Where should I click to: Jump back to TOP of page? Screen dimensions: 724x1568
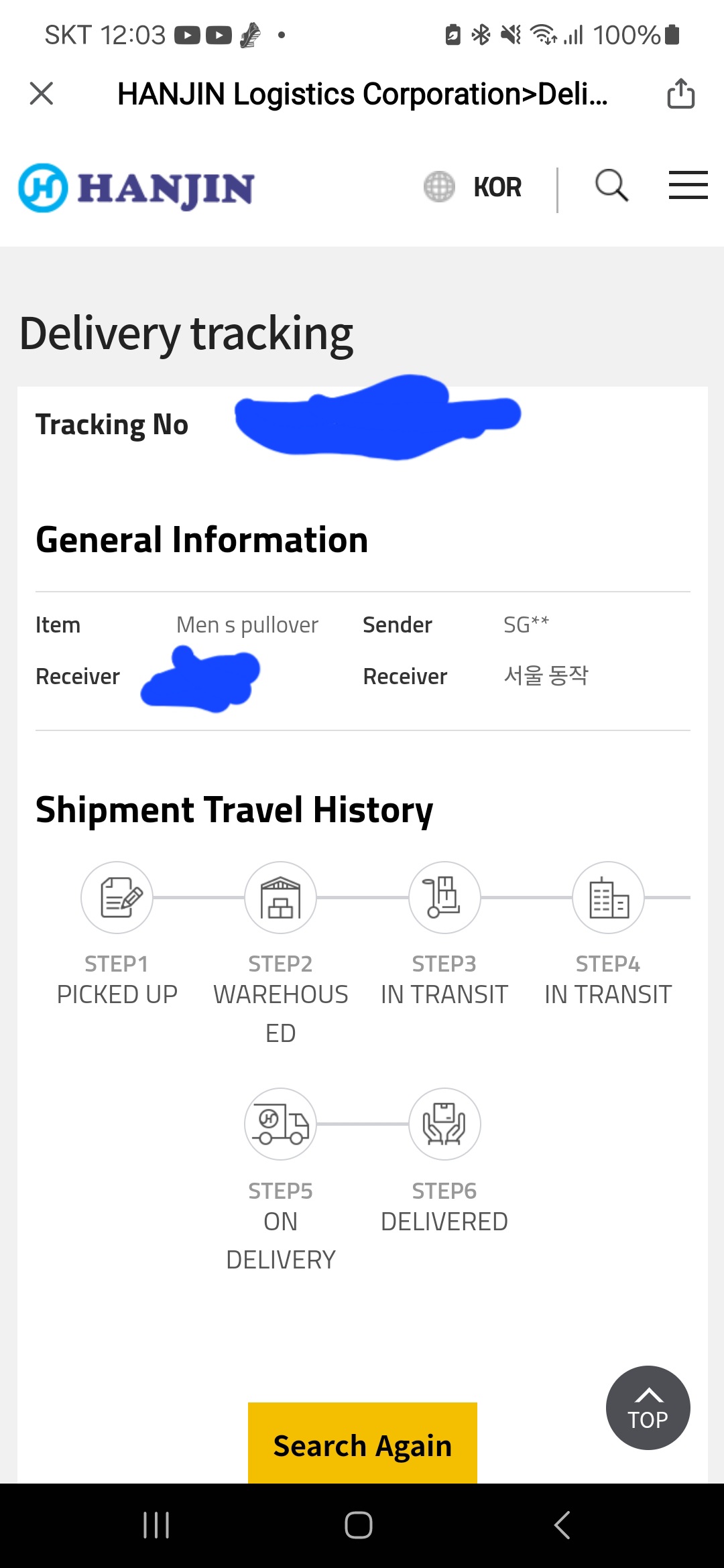point(648,1408)
